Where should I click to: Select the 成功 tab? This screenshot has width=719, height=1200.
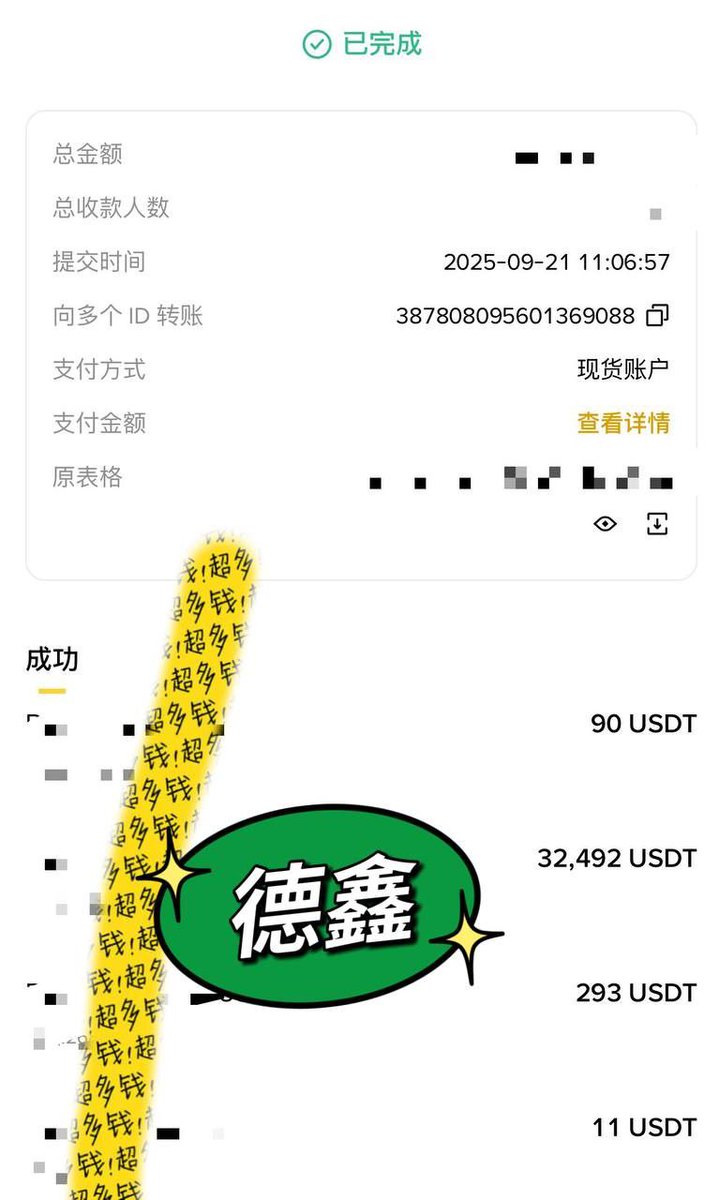point(52,660)
